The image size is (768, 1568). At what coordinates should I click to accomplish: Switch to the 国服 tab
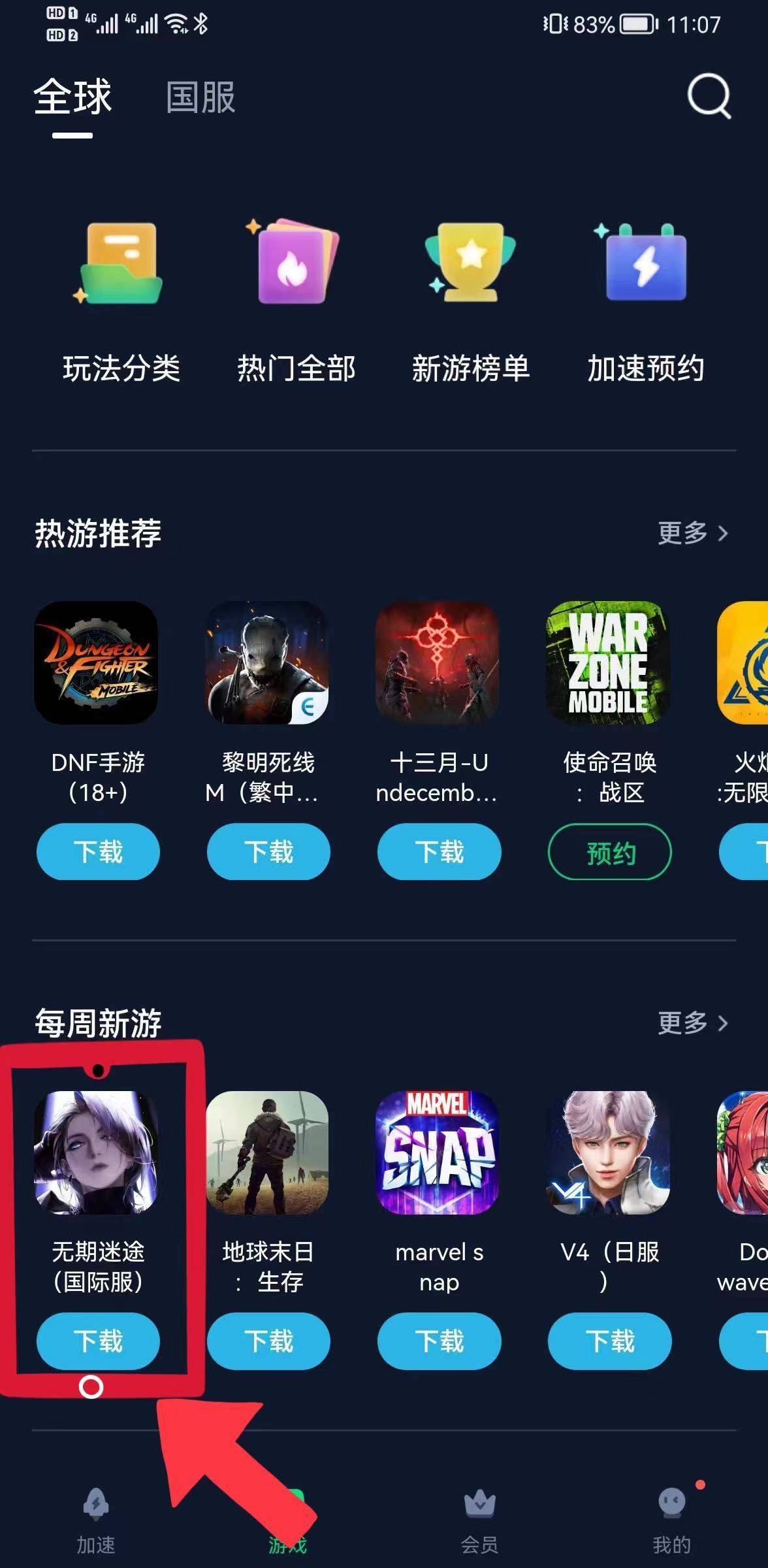200,98
